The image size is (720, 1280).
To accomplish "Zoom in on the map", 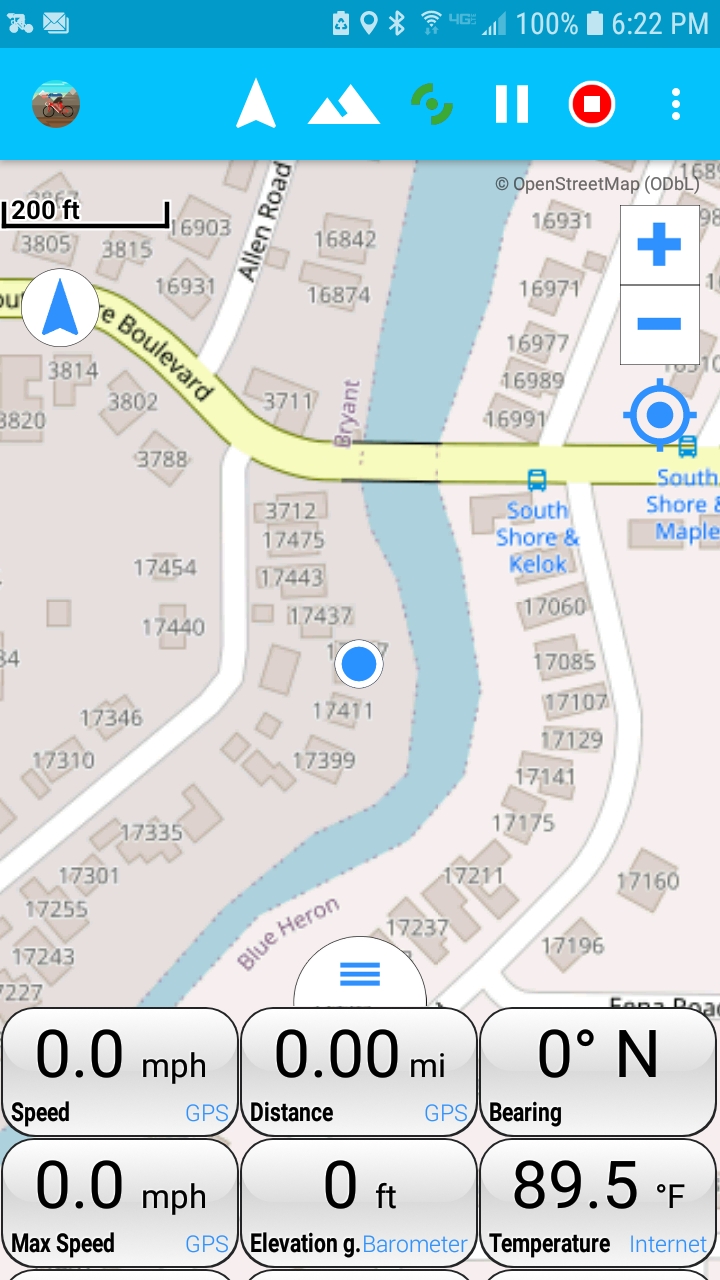I will coord(659,245).
